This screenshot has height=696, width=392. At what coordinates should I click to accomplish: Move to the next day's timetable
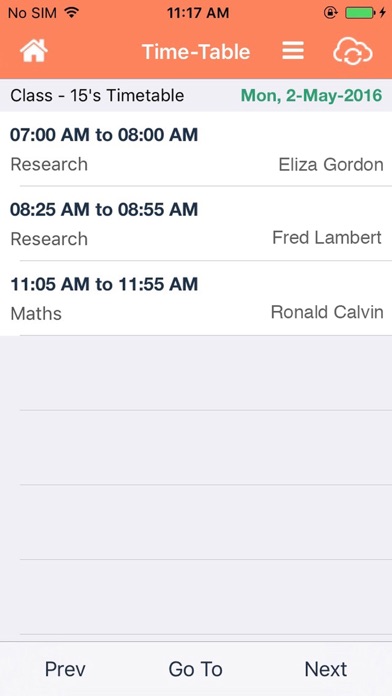(x=326, y=669)
